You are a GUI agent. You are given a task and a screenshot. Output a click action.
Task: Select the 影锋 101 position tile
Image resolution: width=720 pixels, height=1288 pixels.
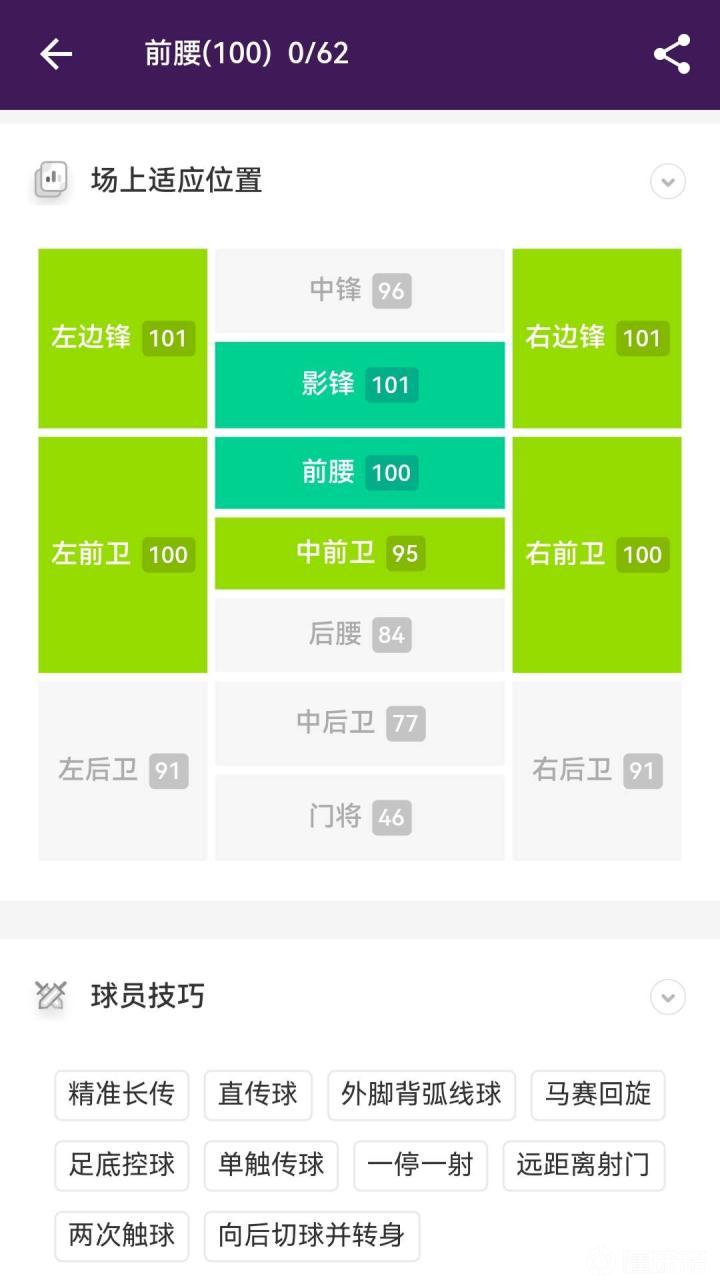pyautogui.click(x=360, y=385)
